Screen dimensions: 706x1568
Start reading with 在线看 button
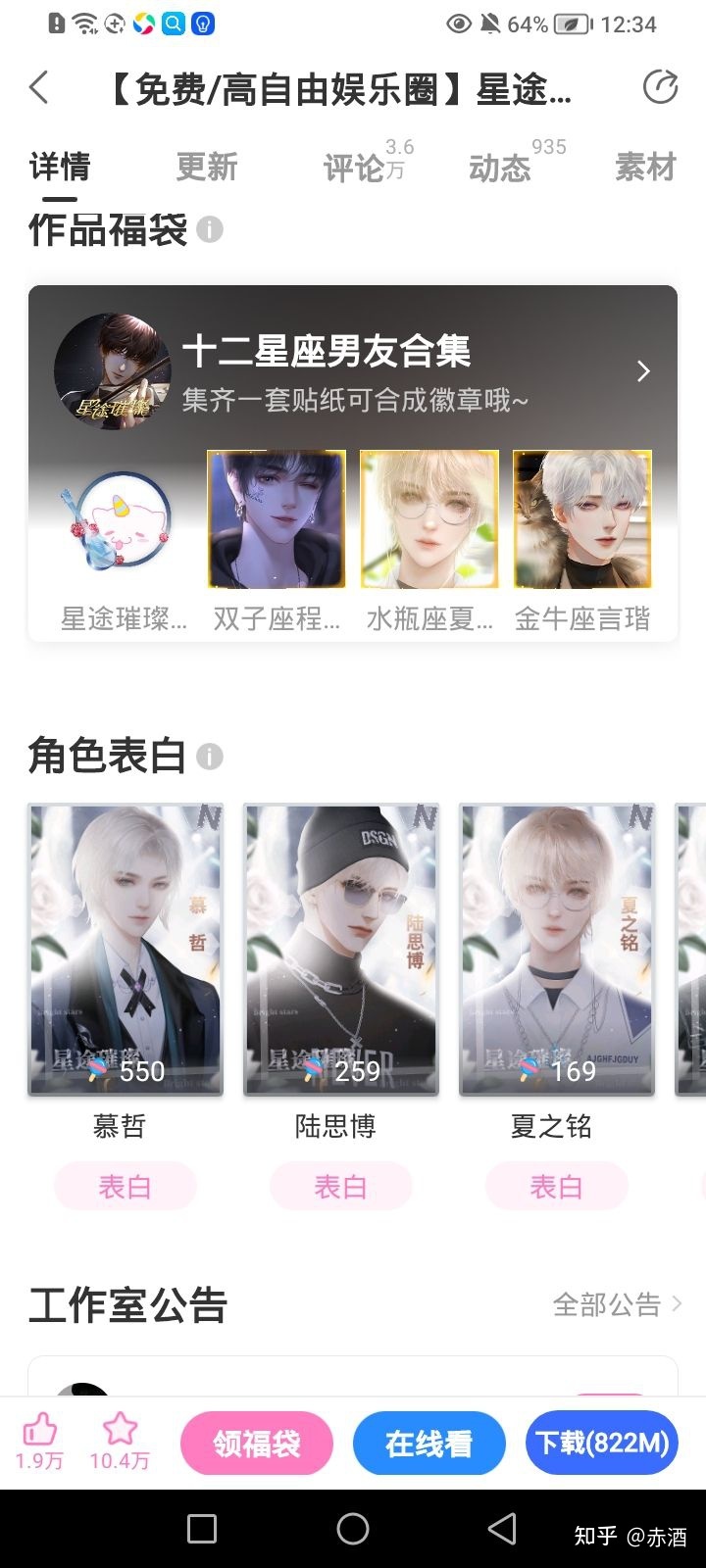(x=429, y=1444)
